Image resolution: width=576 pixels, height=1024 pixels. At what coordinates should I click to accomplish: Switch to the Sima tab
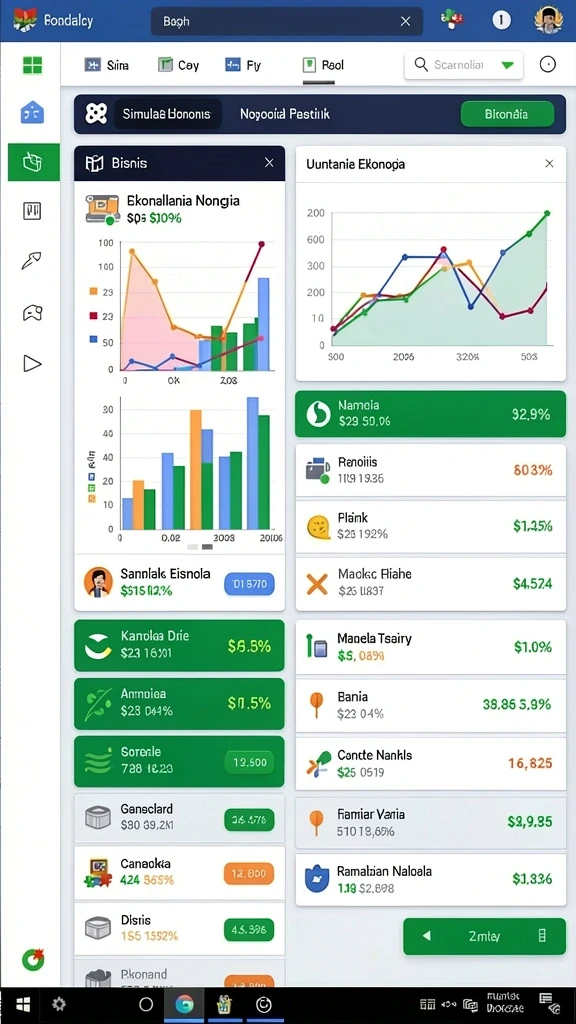[x=107, y=65]
